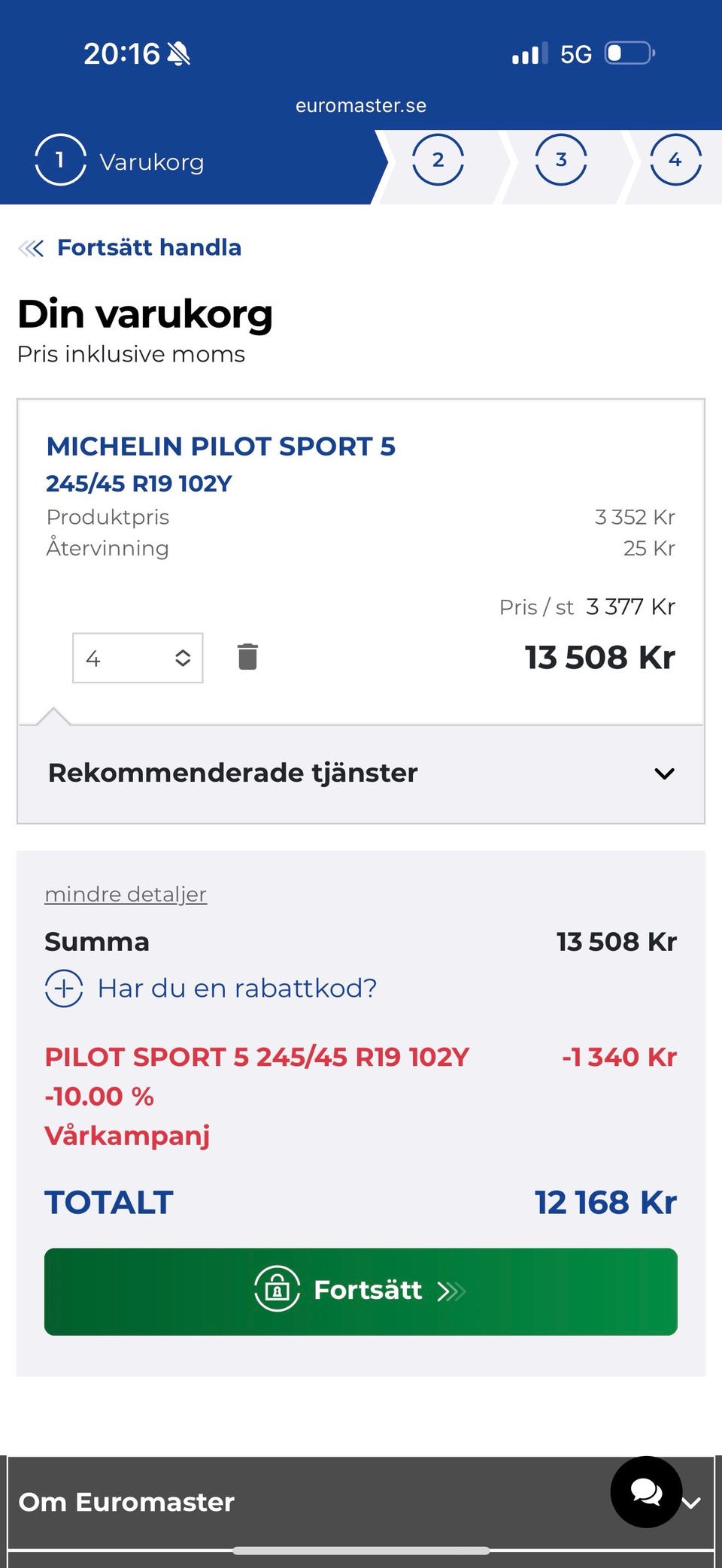Tap the mindre detaljer link

pos(126,894)
